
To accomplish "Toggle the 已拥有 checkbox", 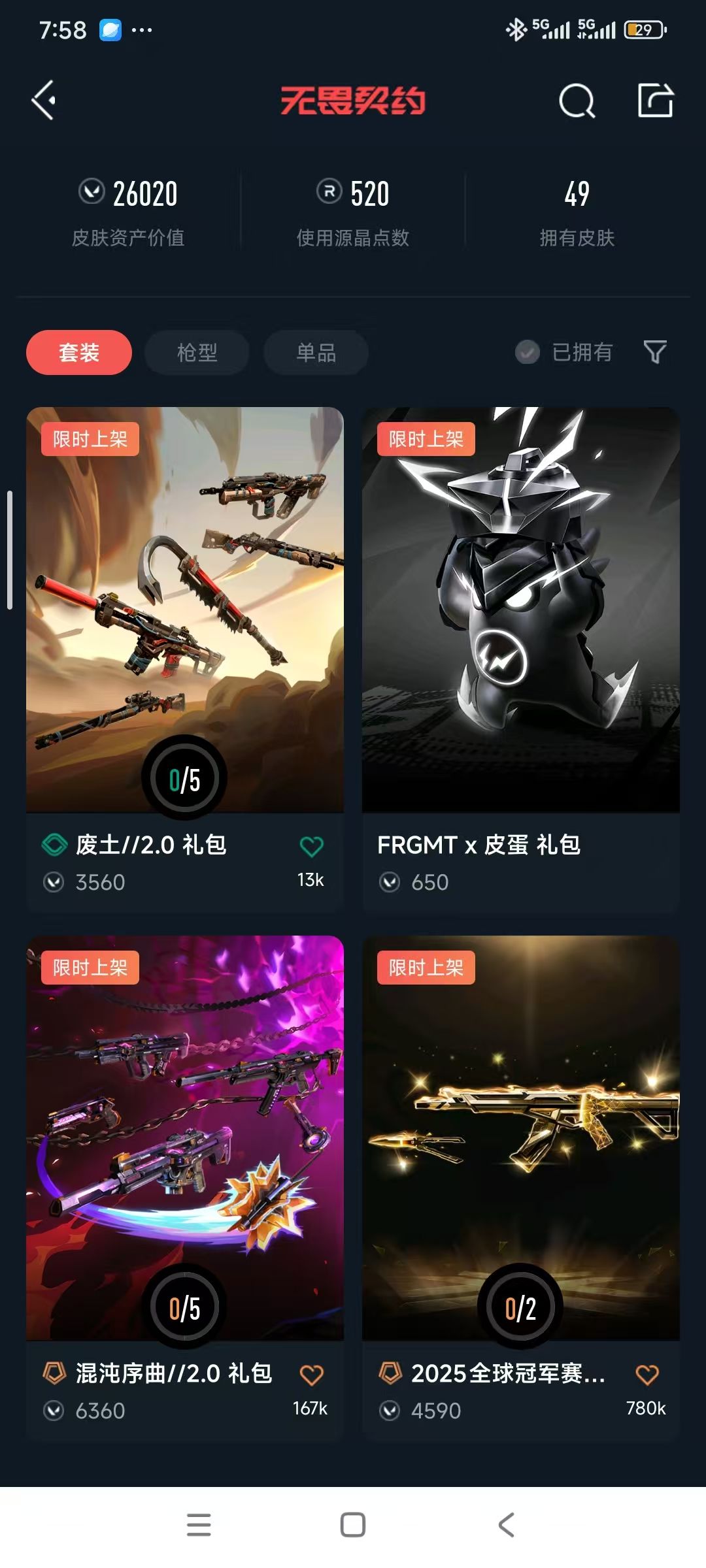I will point(528,352).
